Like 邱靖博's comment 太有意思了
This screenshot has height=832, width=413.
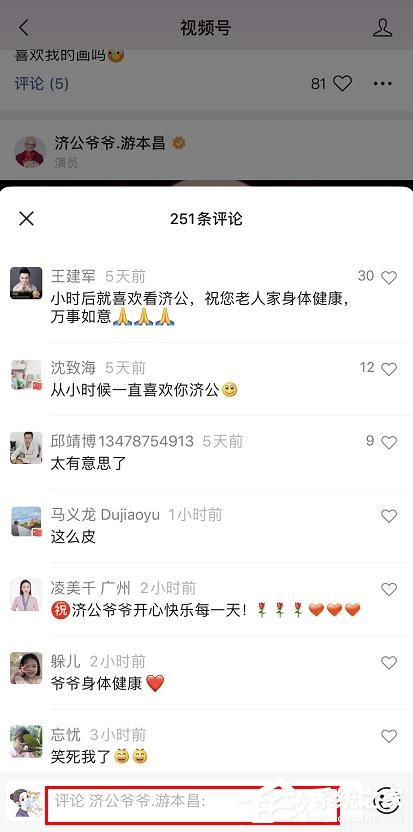[x=389, y=443]
